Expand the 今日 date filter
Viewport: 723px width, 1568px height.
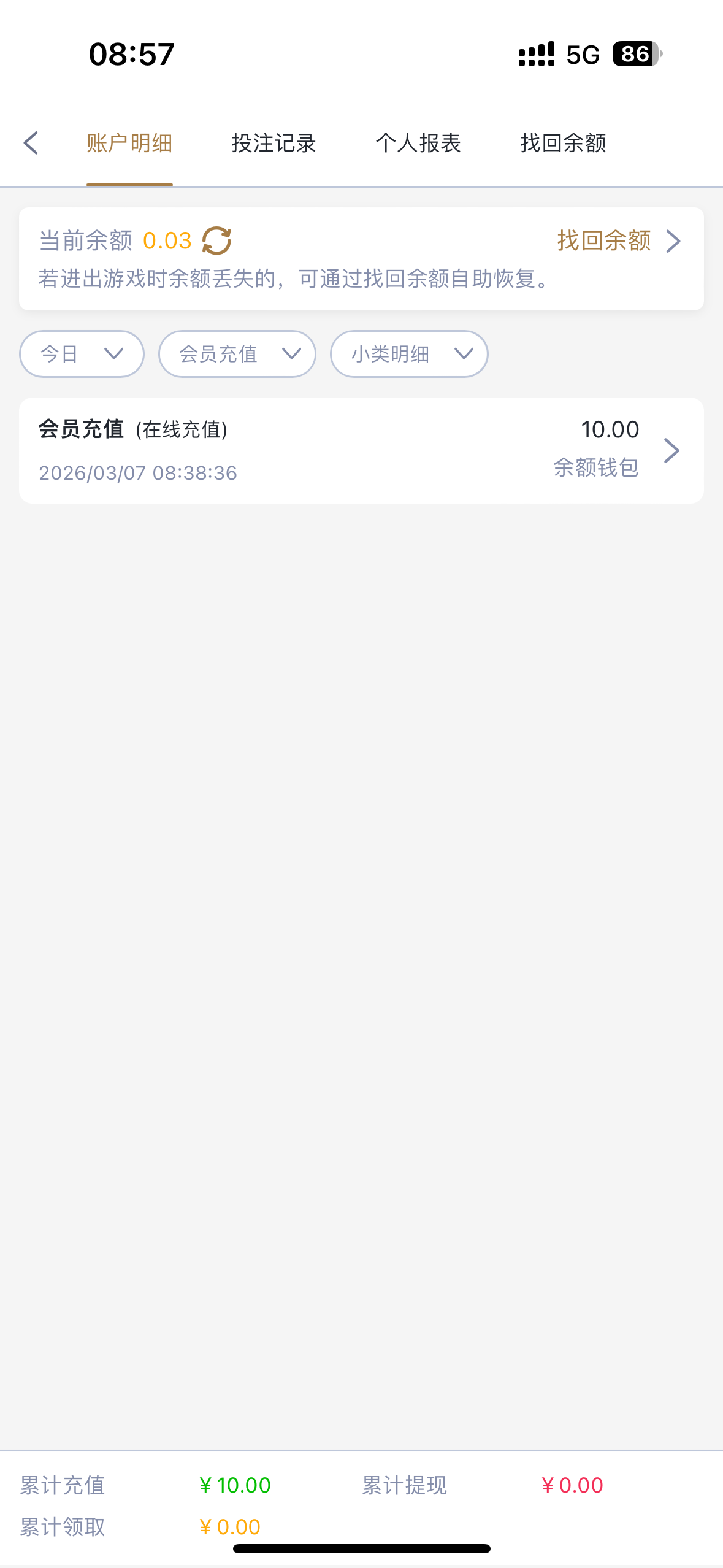point(80,353)
